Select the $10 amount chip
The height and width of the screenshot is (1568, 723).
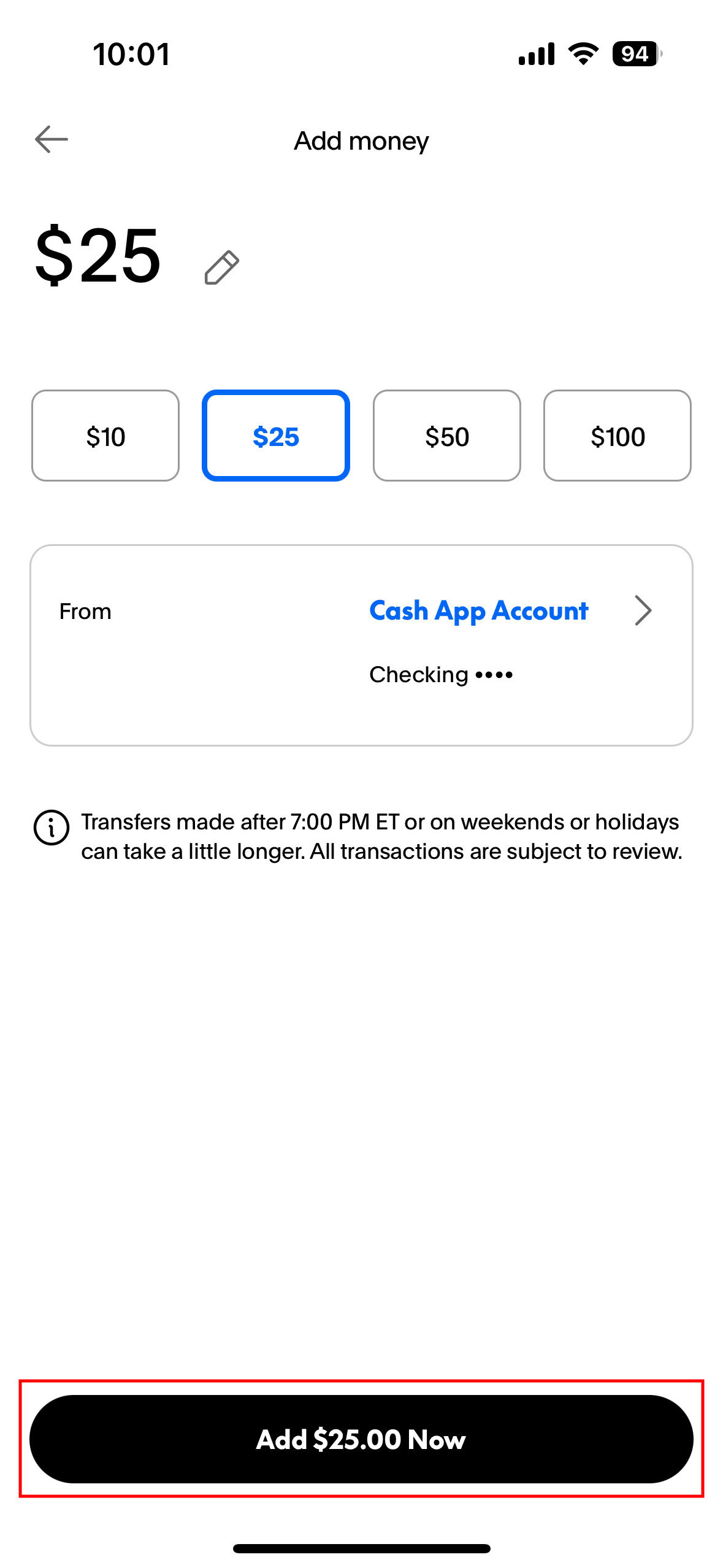point(105,436)
